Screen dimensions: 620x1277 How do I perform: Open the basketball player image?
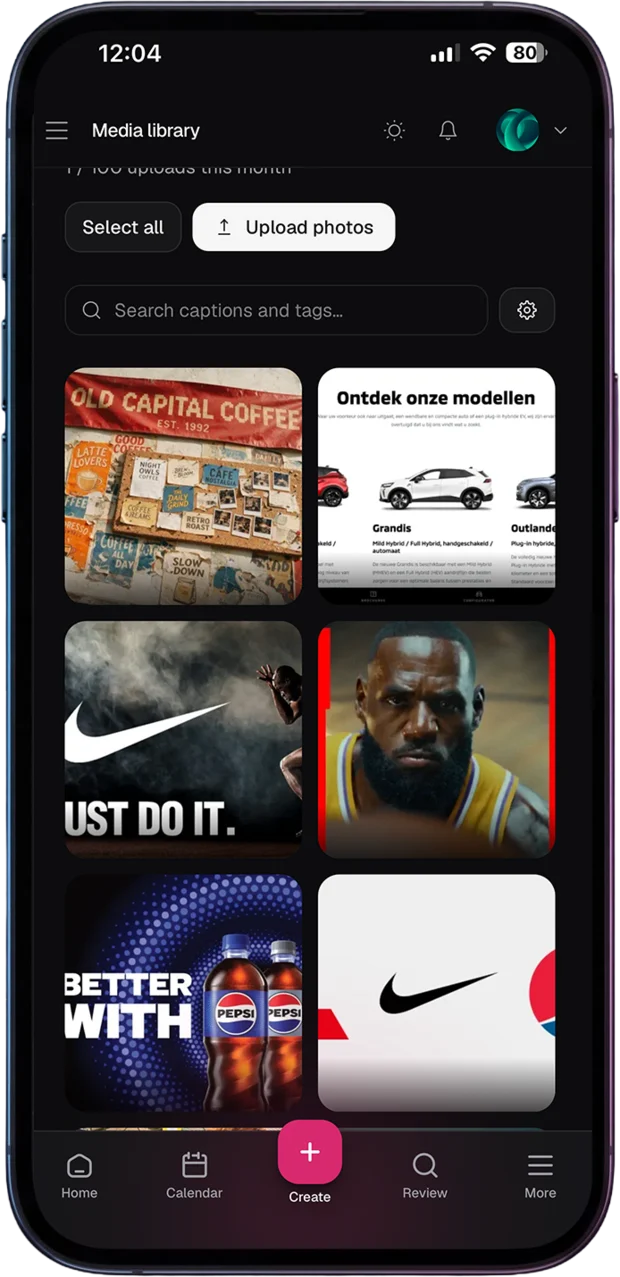point(436,740)
